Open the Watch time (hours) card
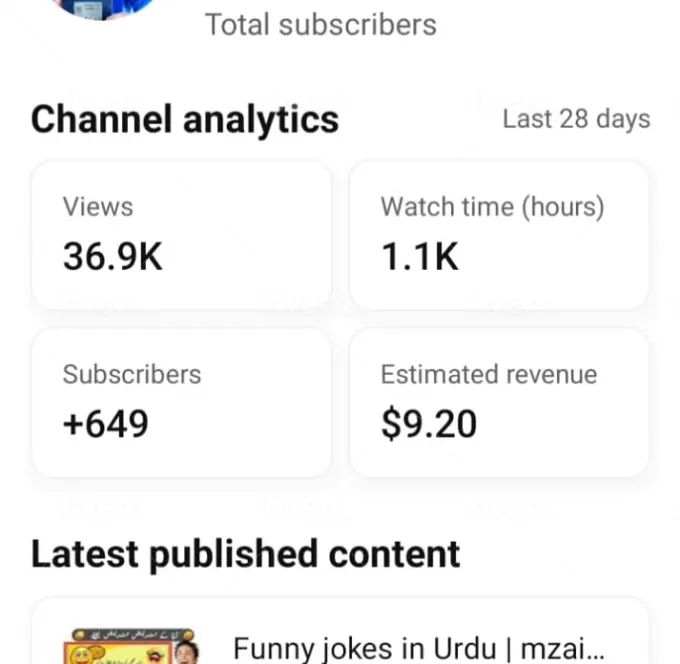 coord(498,235)
